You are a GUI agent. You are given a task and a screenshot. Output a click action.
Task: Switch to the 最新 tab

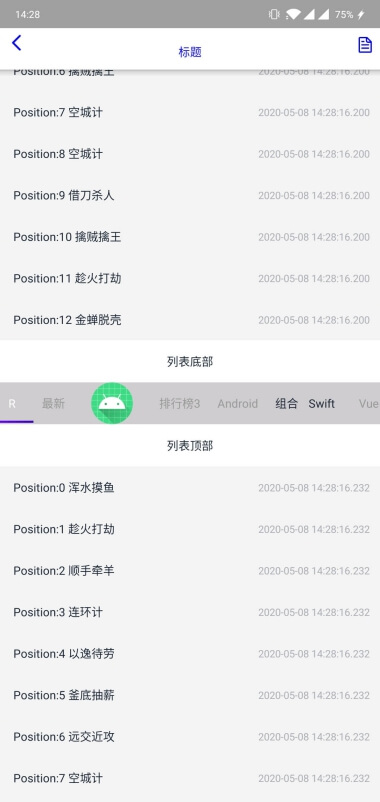pos(53,404)
